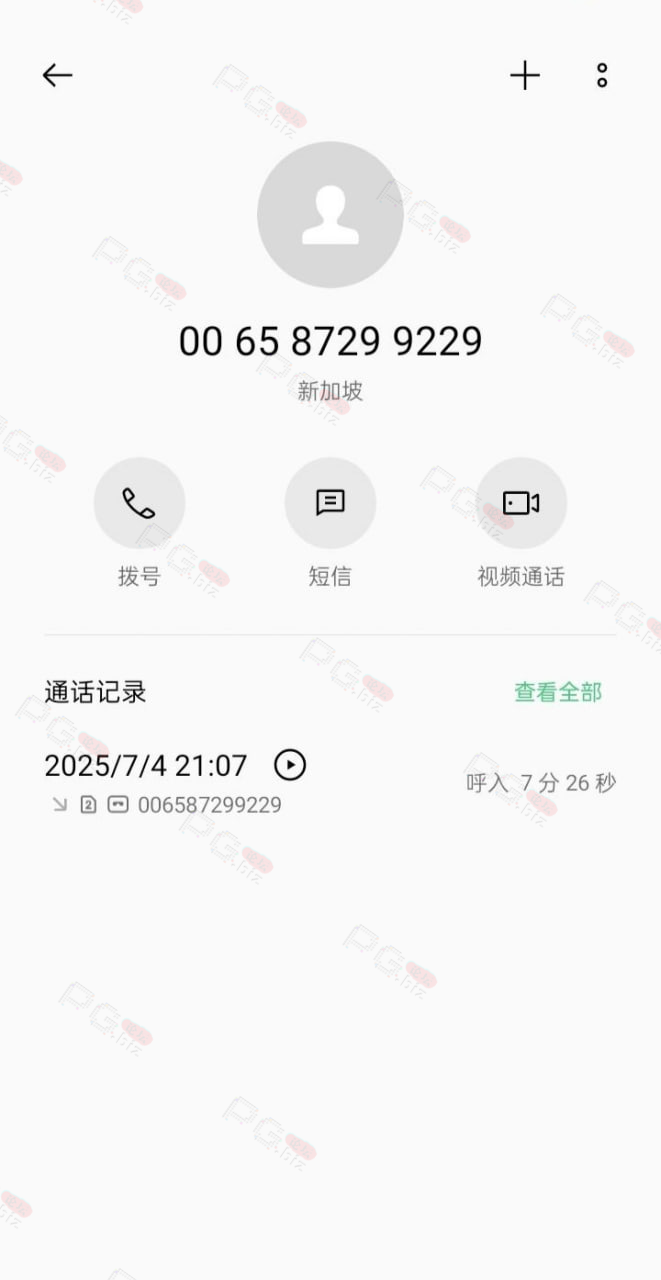This screenshot has width=661, height=1280.
Task: Send a message via 短信 button
Action: 330,503
